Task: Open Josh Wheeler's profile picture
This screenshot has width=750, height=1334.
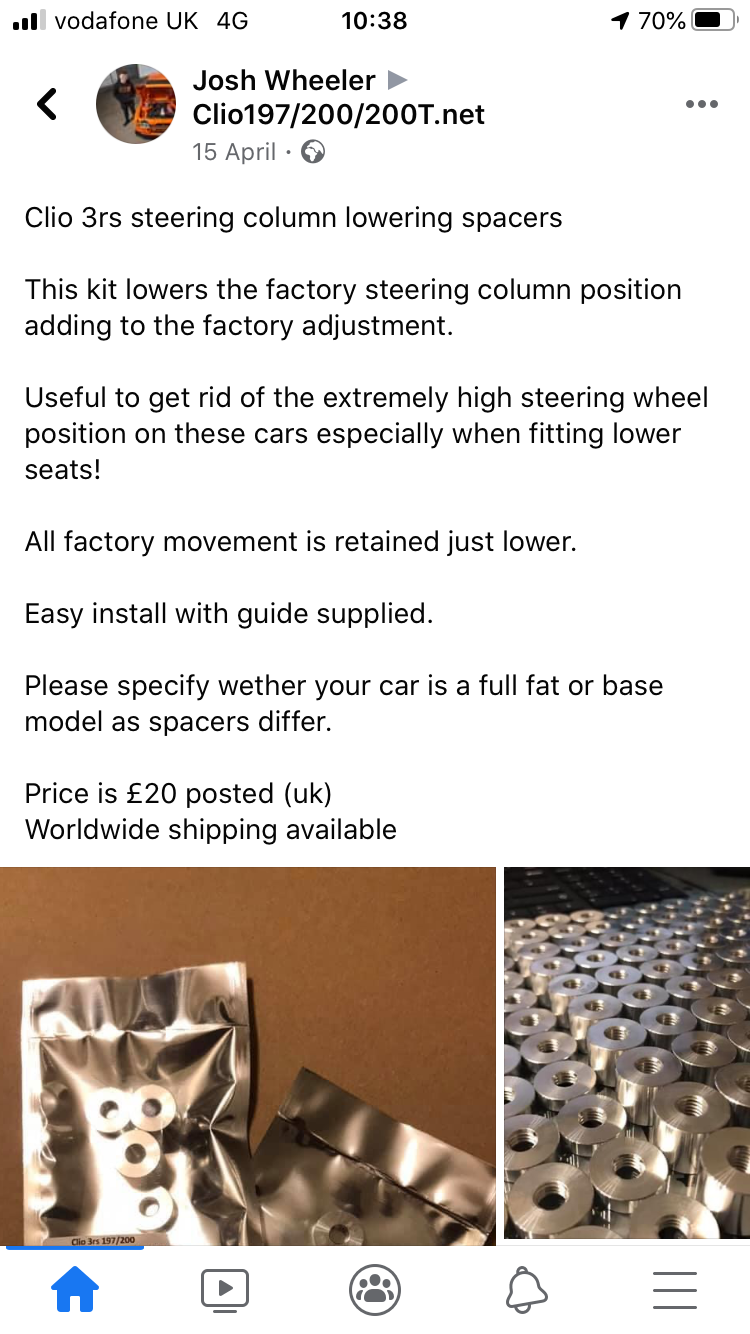Action: click(x=135, y=105)
